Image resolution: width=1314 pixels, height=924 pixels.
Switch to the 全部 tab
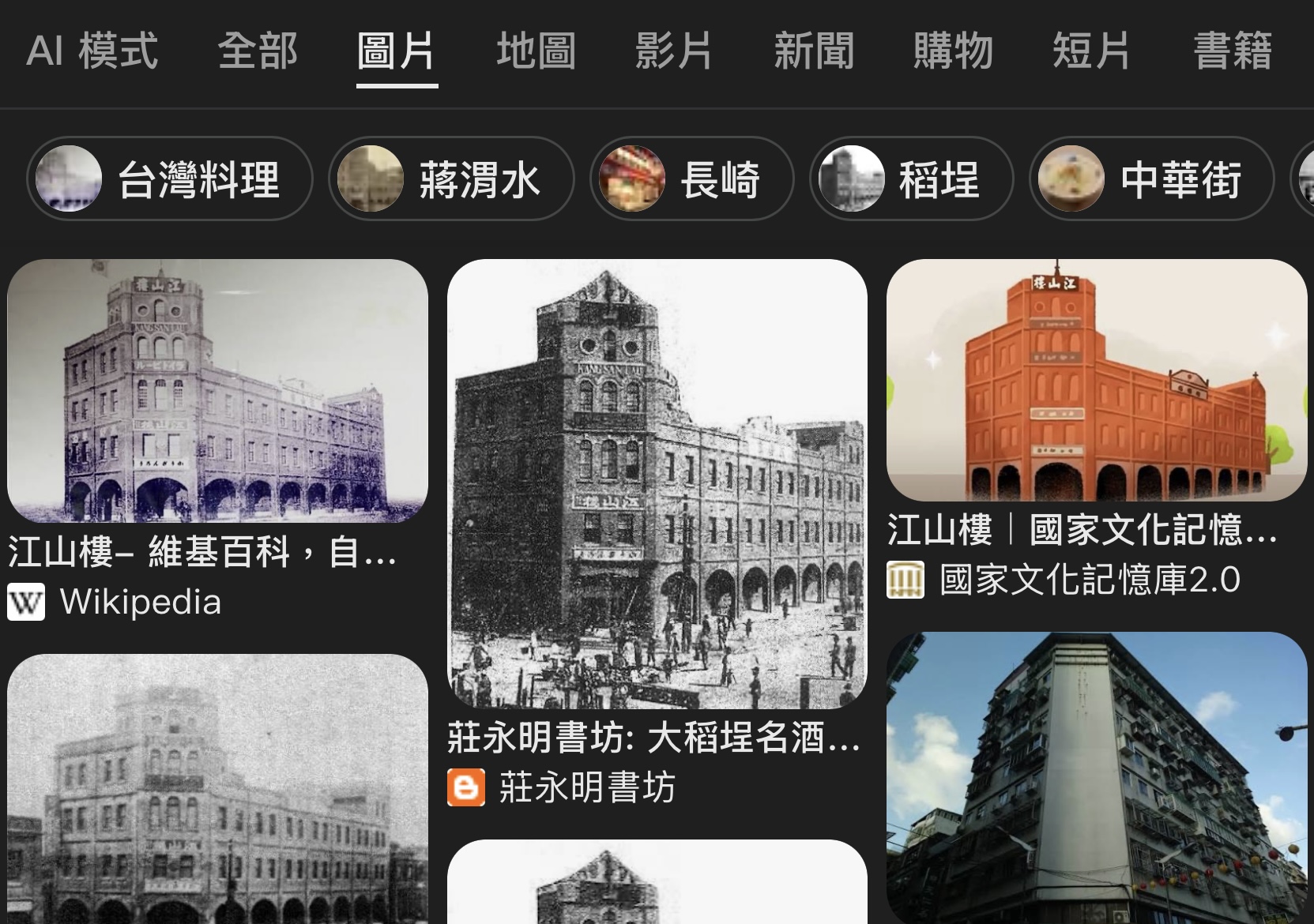click(258, 51)
